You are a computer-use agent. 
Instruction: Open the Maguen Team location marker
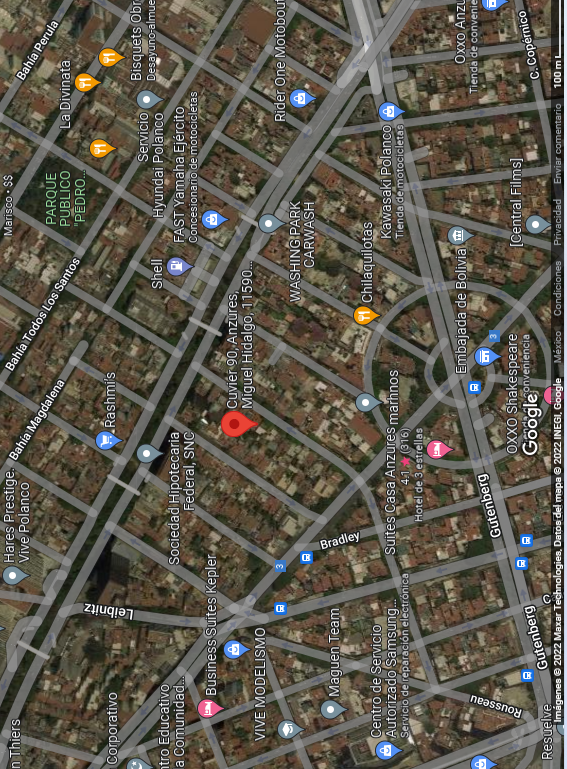(333, 709)
